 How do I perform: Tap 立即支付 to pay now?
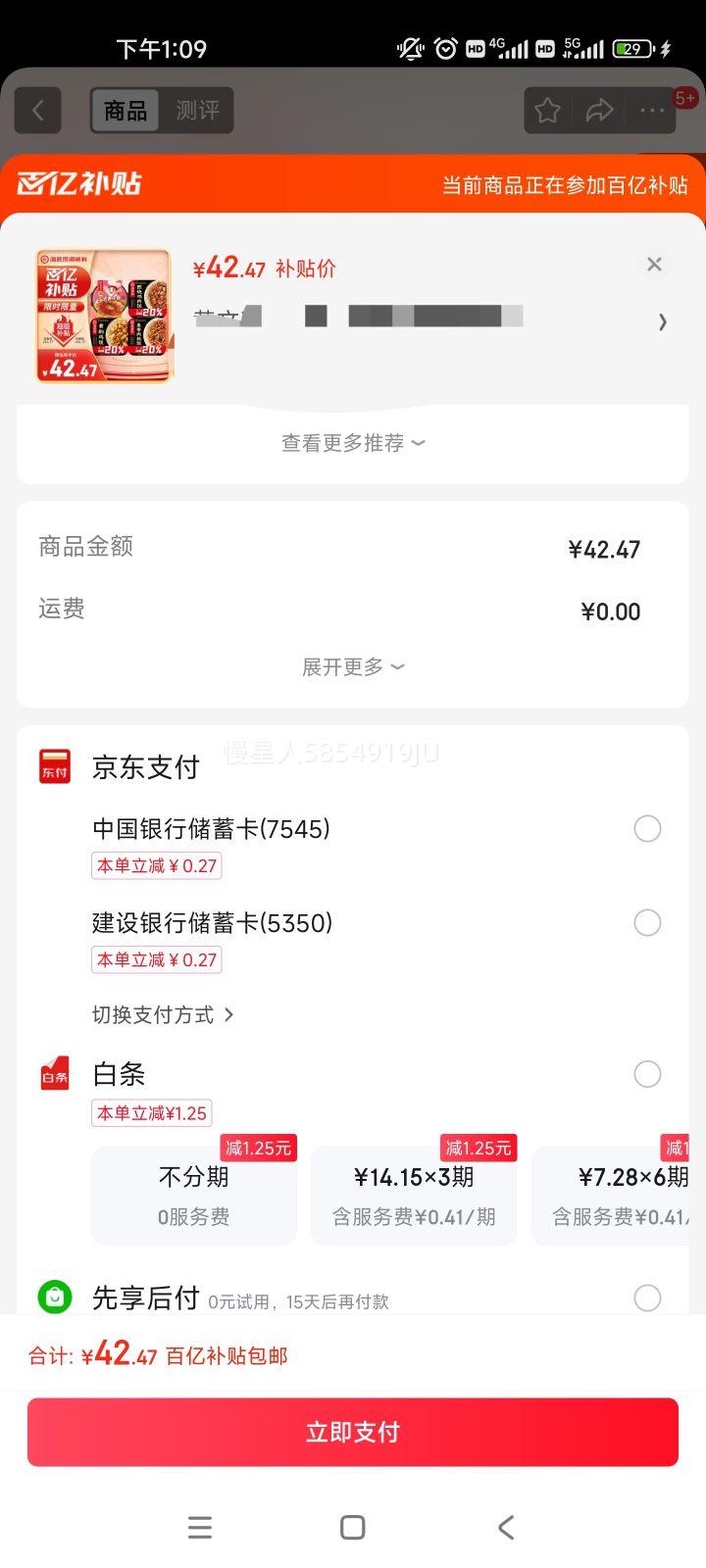pos(353,1432)
